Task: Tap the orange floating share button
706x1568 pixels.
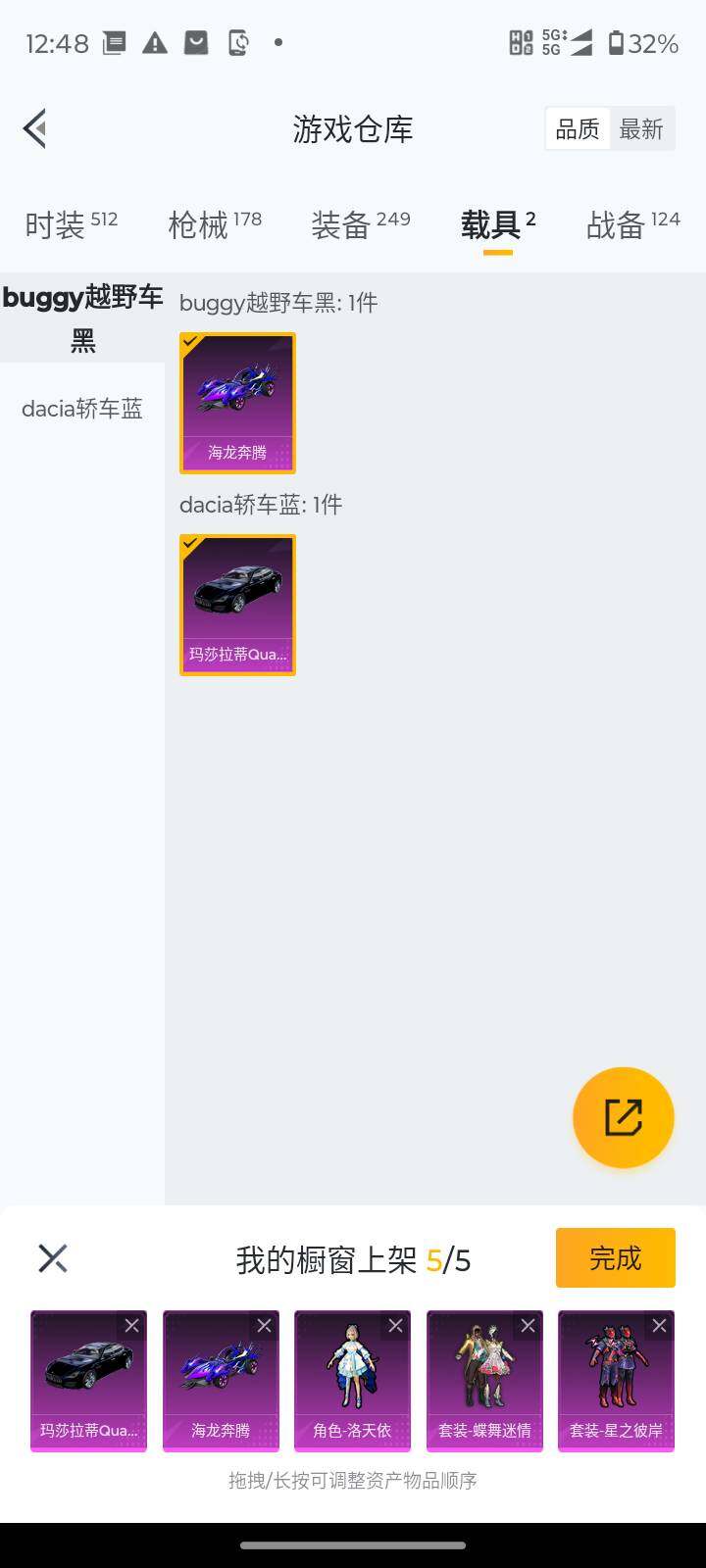Action: coord(624,1117)
